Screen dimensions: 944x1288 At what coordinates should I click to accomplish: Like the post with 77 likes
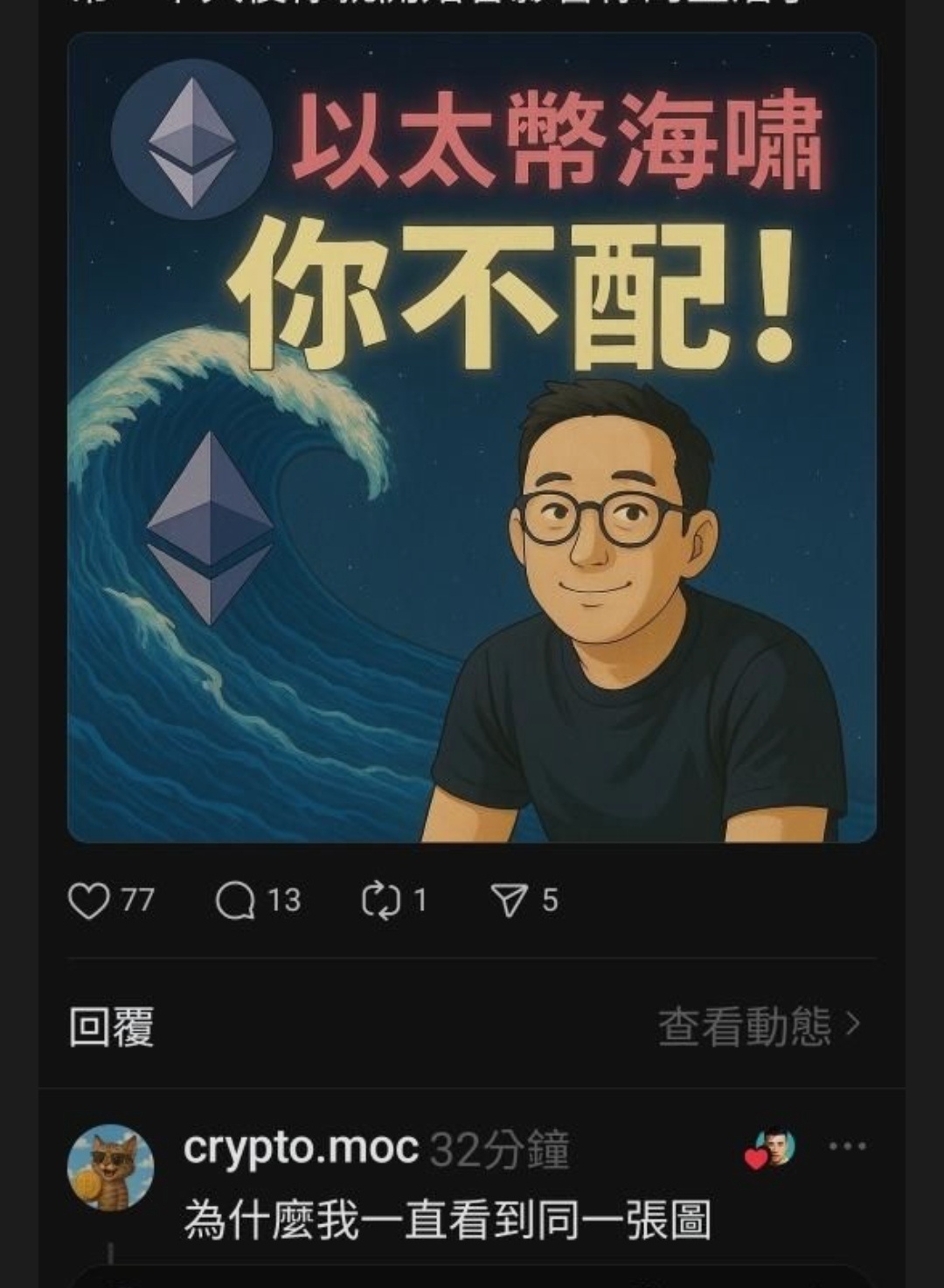pos(89,901)
